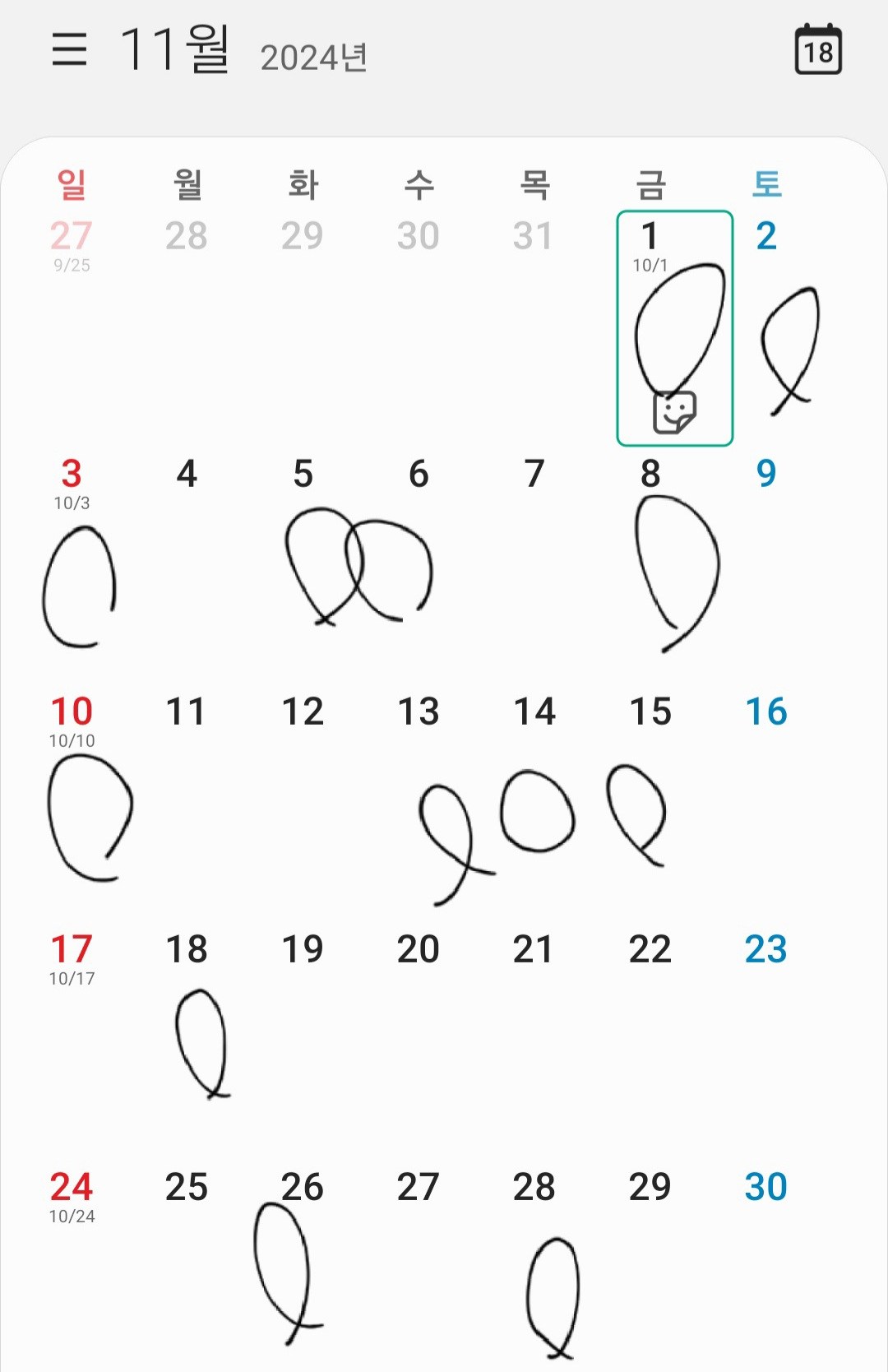The width and height of the screenshot is (888, 1372).
Task: Select November 1 with sticker
Action: pos(674,327)
